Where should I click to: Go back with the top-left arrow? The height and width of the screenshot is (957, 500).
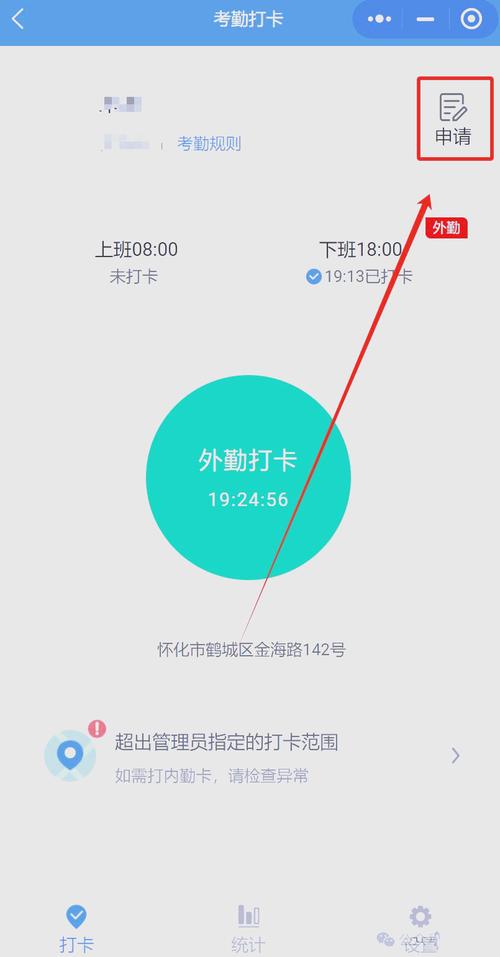pos(18,19)
